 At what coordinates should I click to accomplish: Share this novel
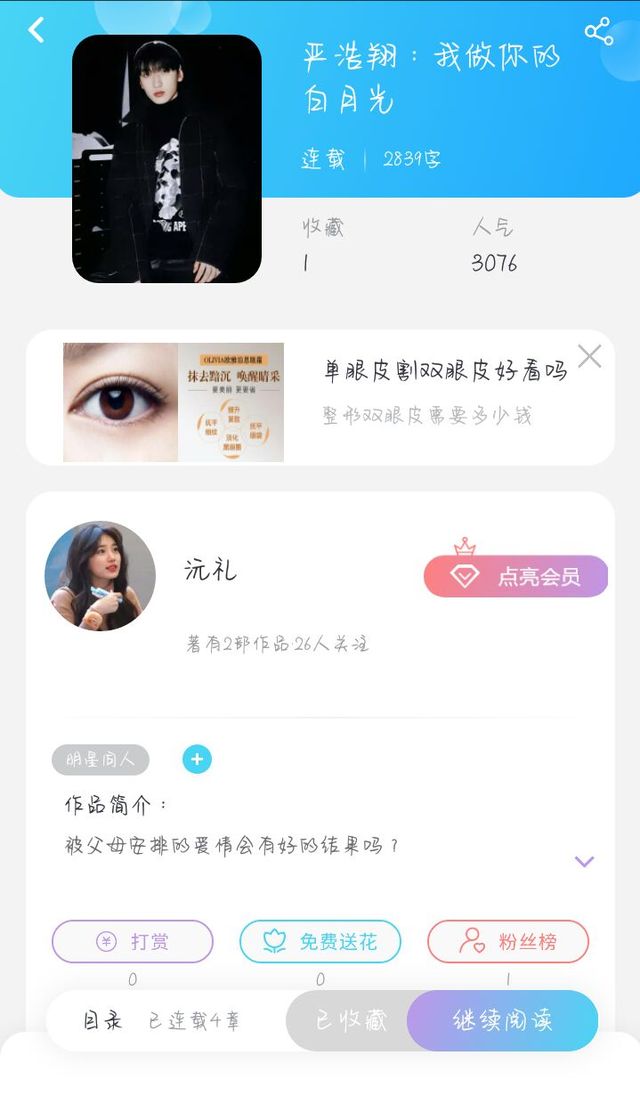[598, 31]
